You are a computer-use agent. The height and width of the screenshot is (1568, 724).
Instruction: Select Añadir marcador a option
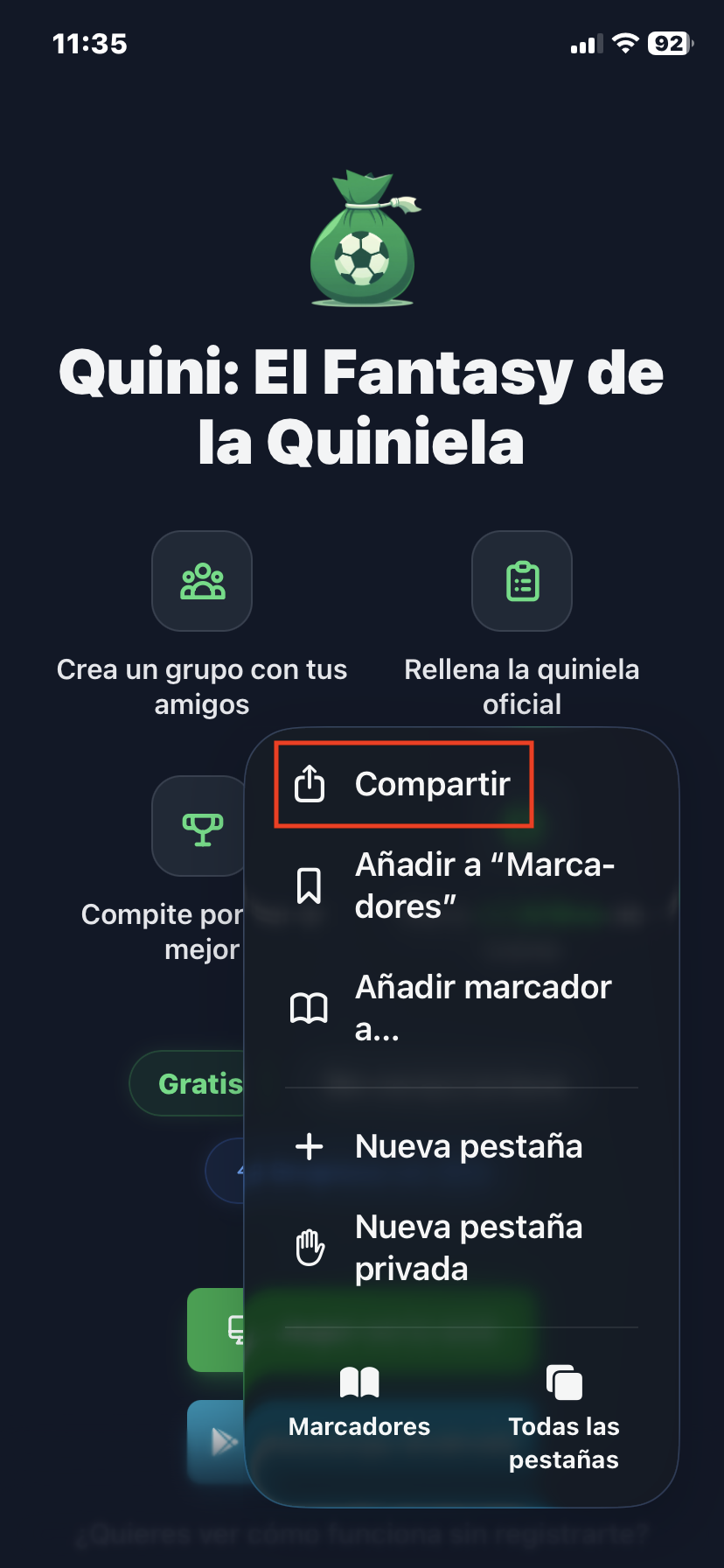click(483, 1007)
